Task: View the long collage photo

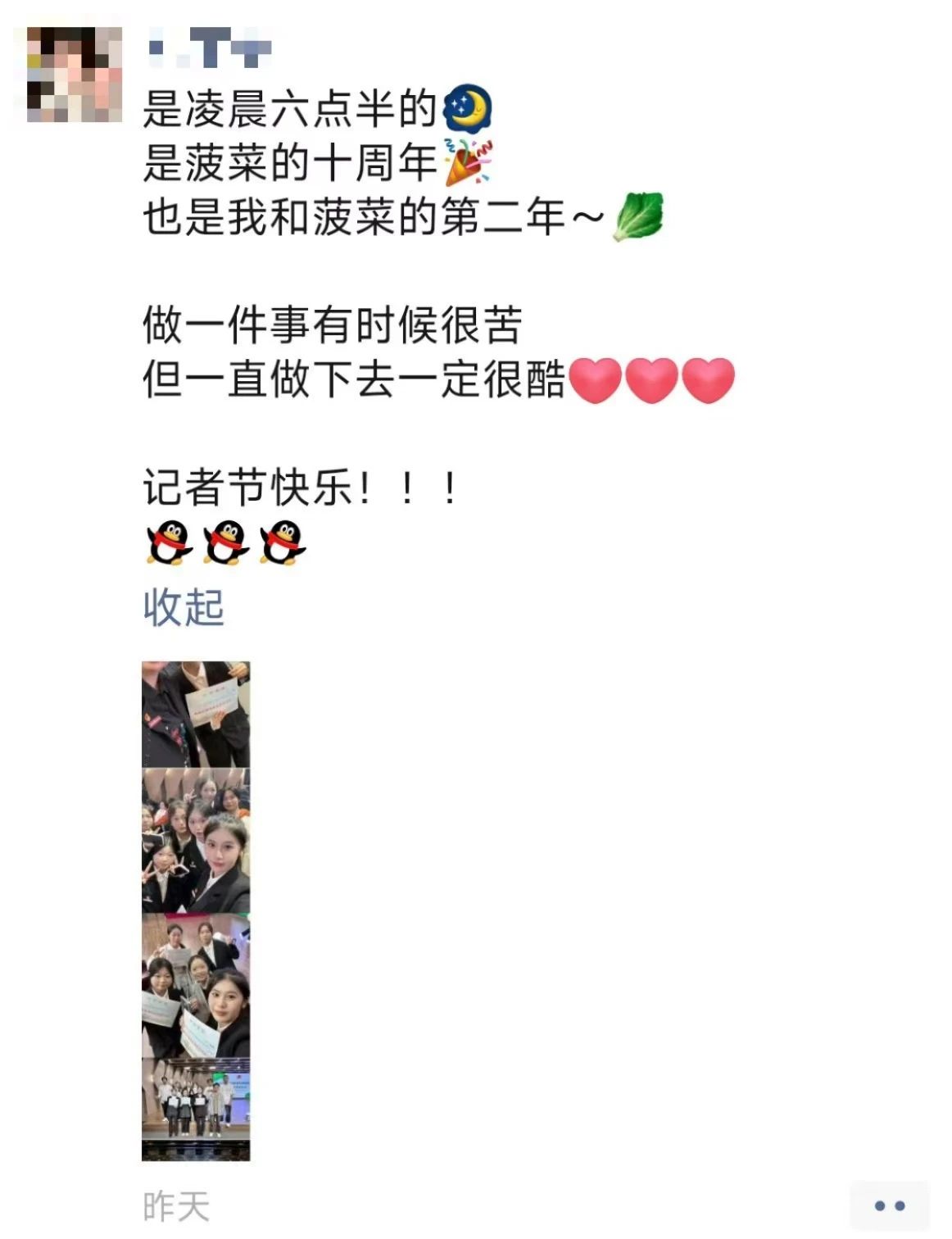Action: pyautogui.click(x=196, y=910)
